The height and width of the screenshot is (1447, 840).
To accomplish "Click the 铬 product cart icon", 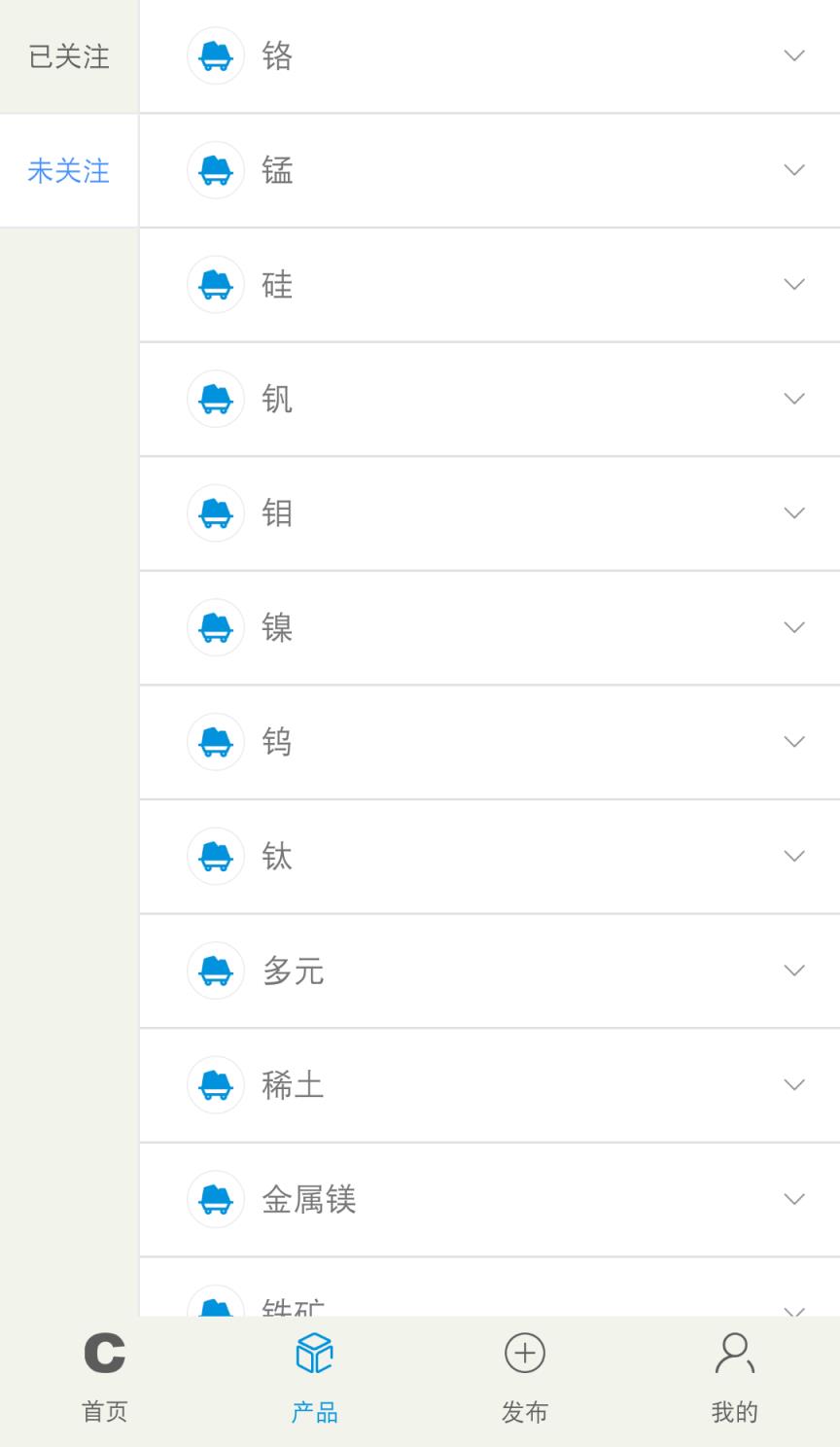I will [x=215, y=55].
